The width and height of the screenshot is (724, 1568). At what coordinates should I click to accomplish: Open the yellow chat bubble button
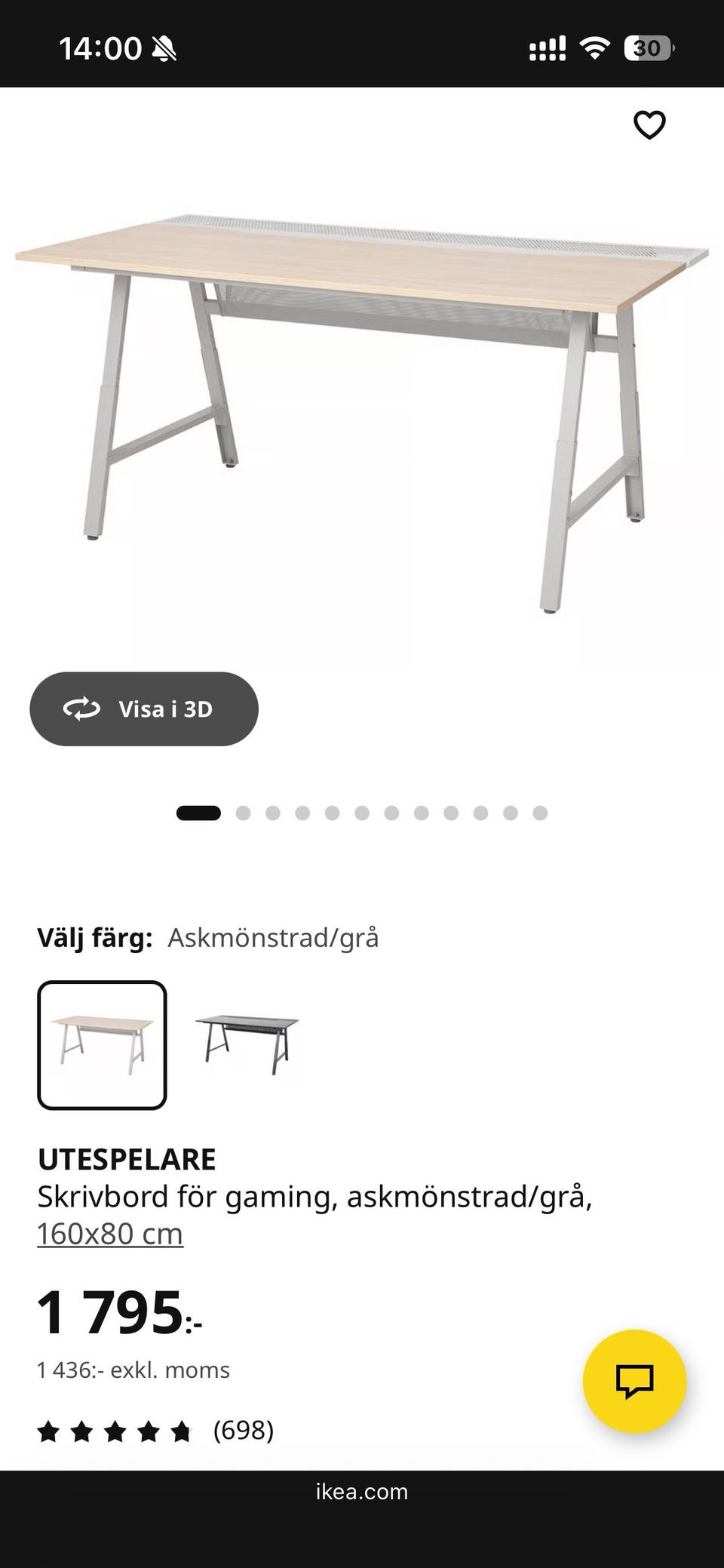click(634, 1381)
